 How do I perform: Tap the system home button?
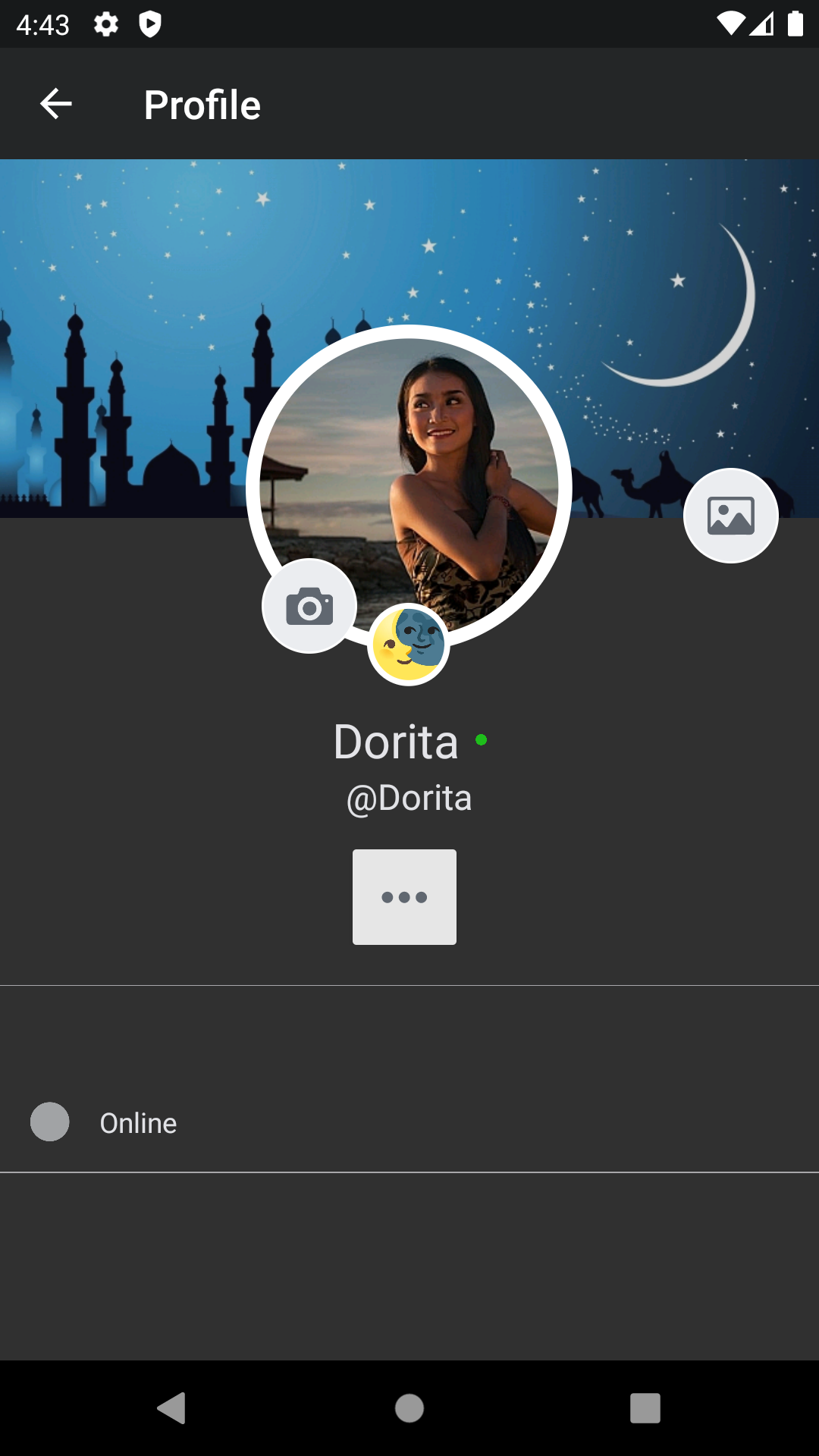[x=409, y=1408]
